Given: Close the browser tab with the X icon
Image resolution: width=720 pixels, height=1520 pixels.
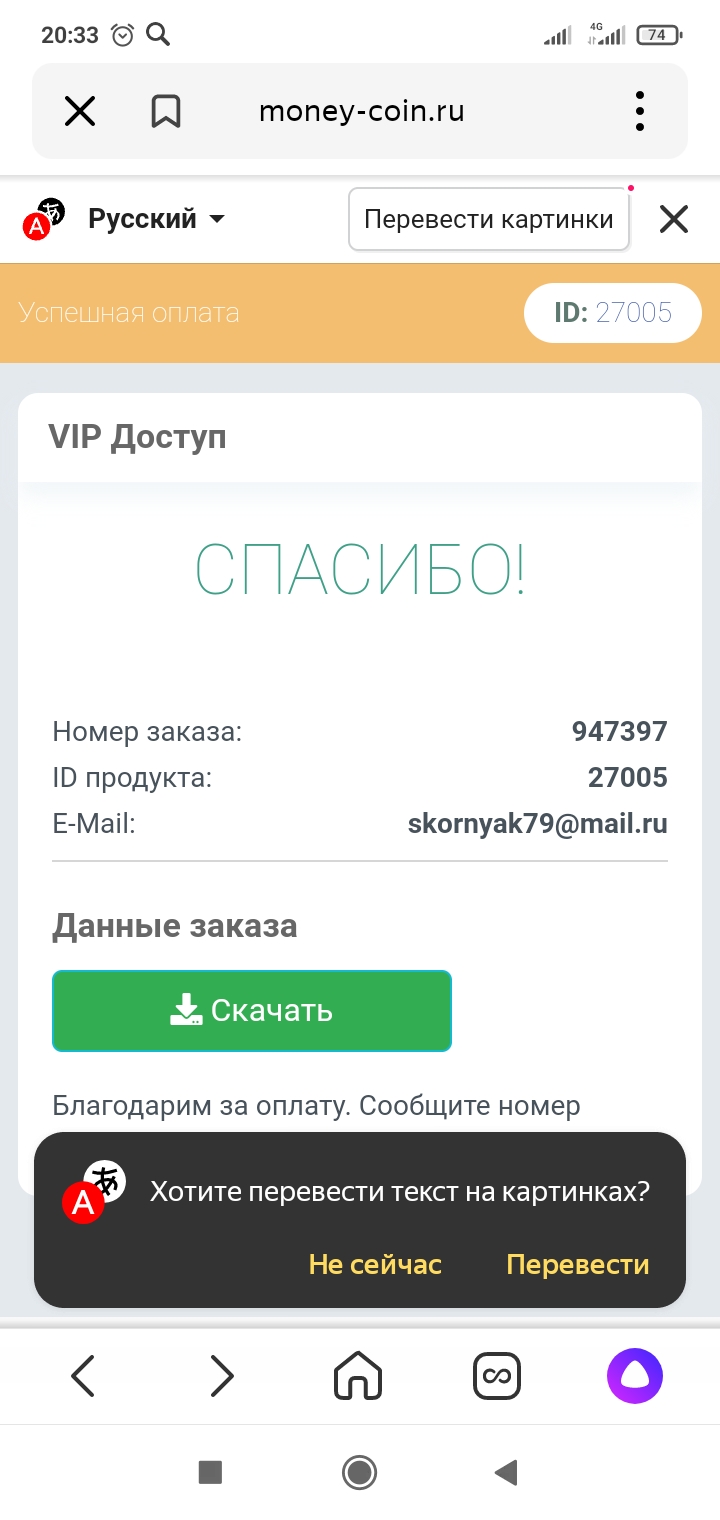Looking at the screenshot, I should 80,111.
